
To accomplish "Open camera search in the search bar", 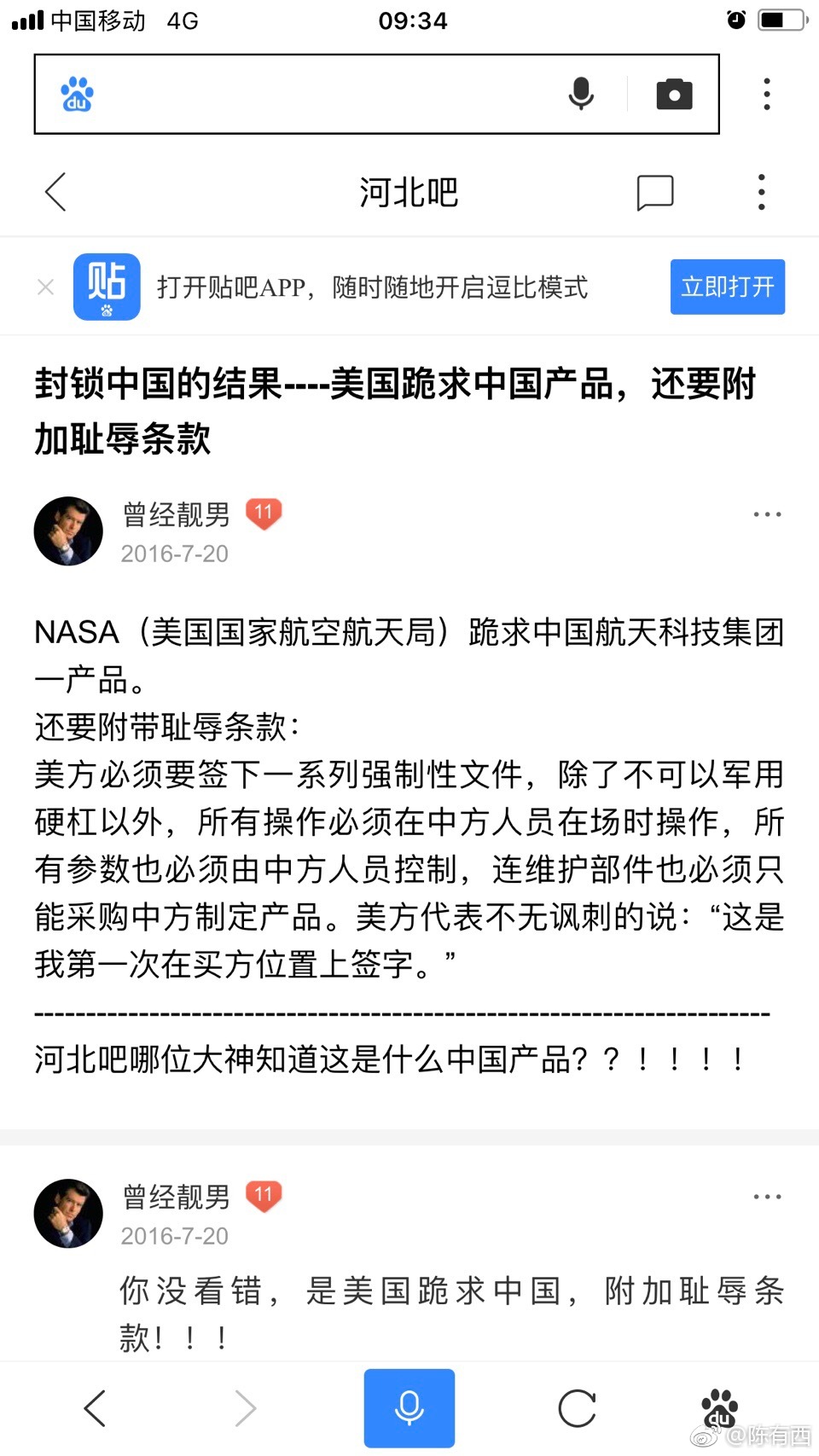I will click(674, 94).
